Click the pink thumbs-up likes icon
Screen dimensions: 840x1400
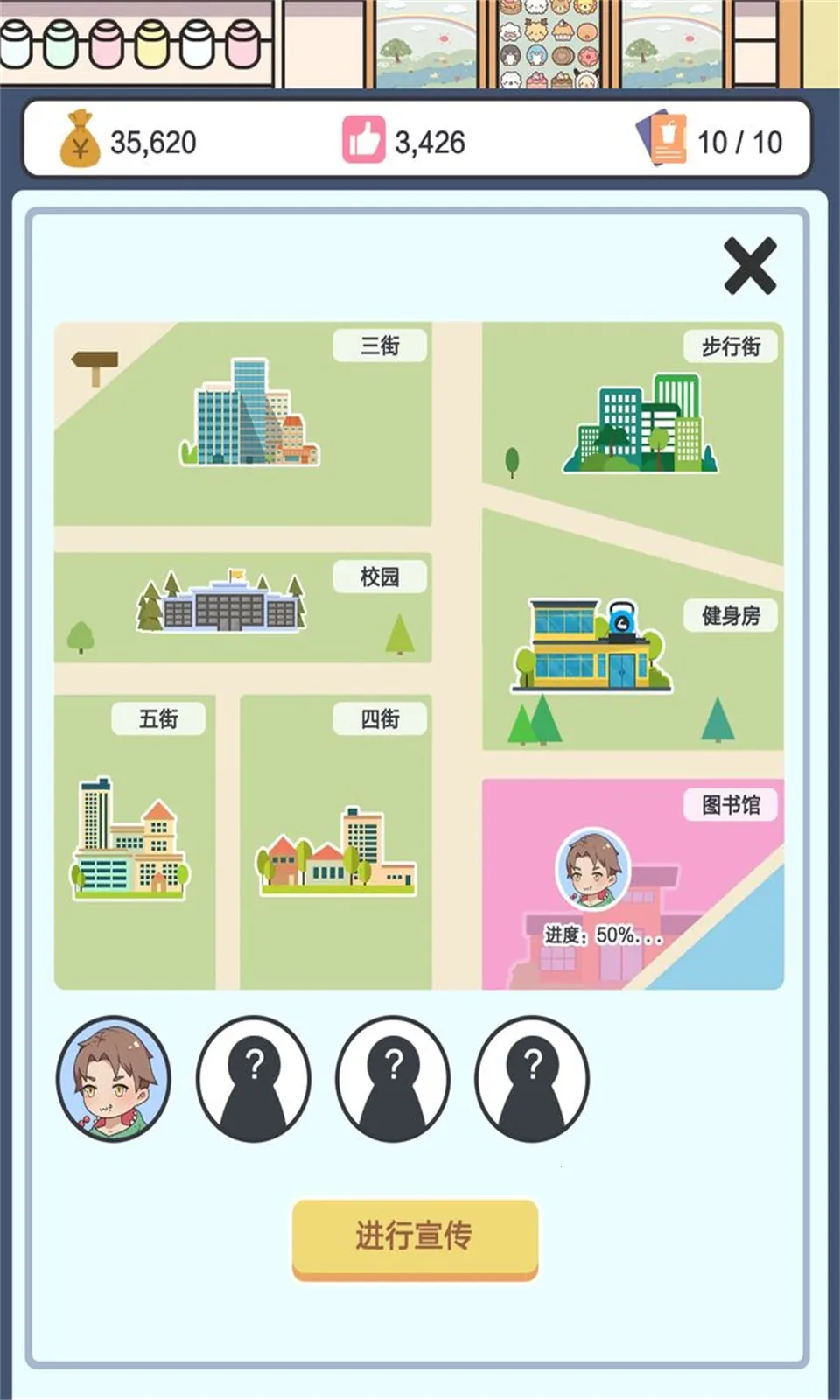pos(366,136)
